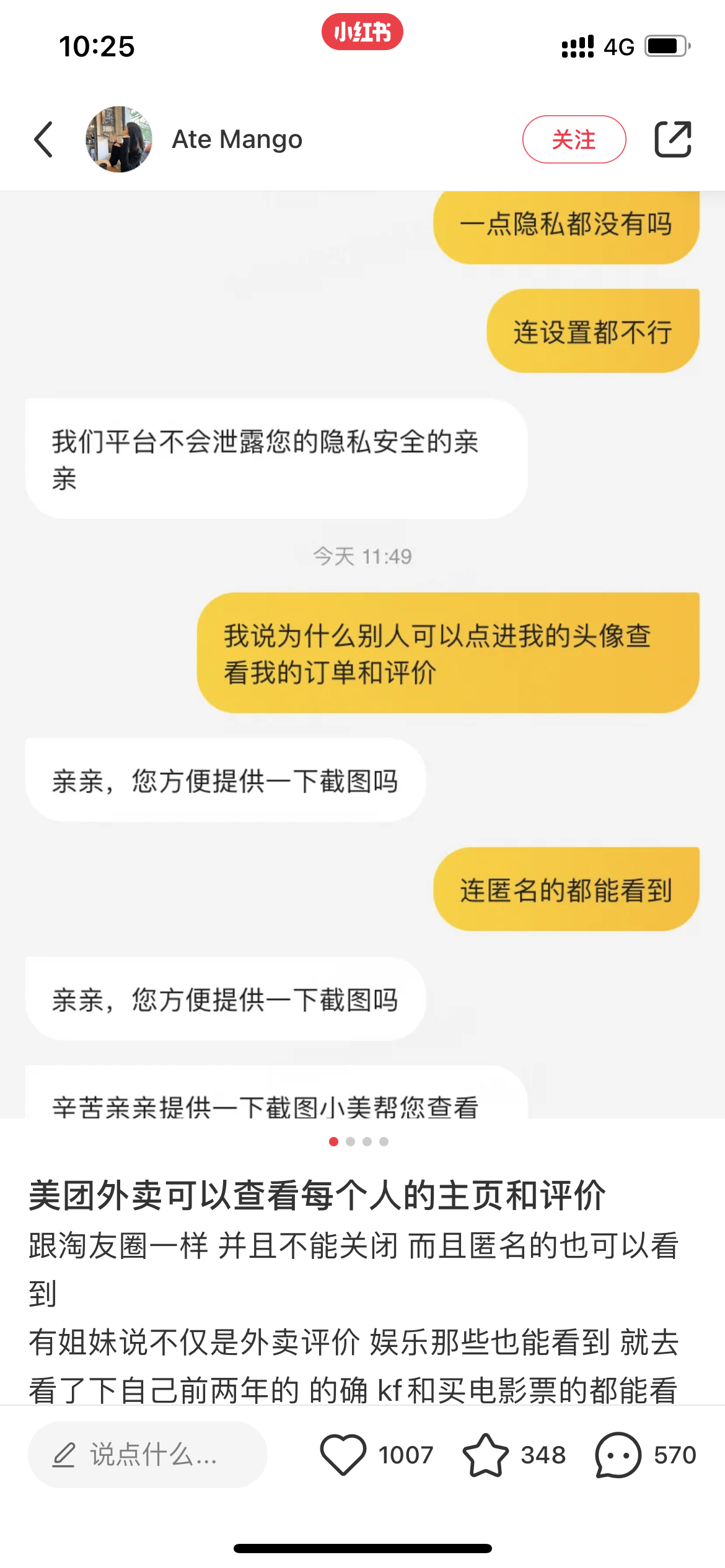Viewport: 725px width, 1568px height.
Task: Like this post with the heart icon
Action: click(x=343, y=1455)
